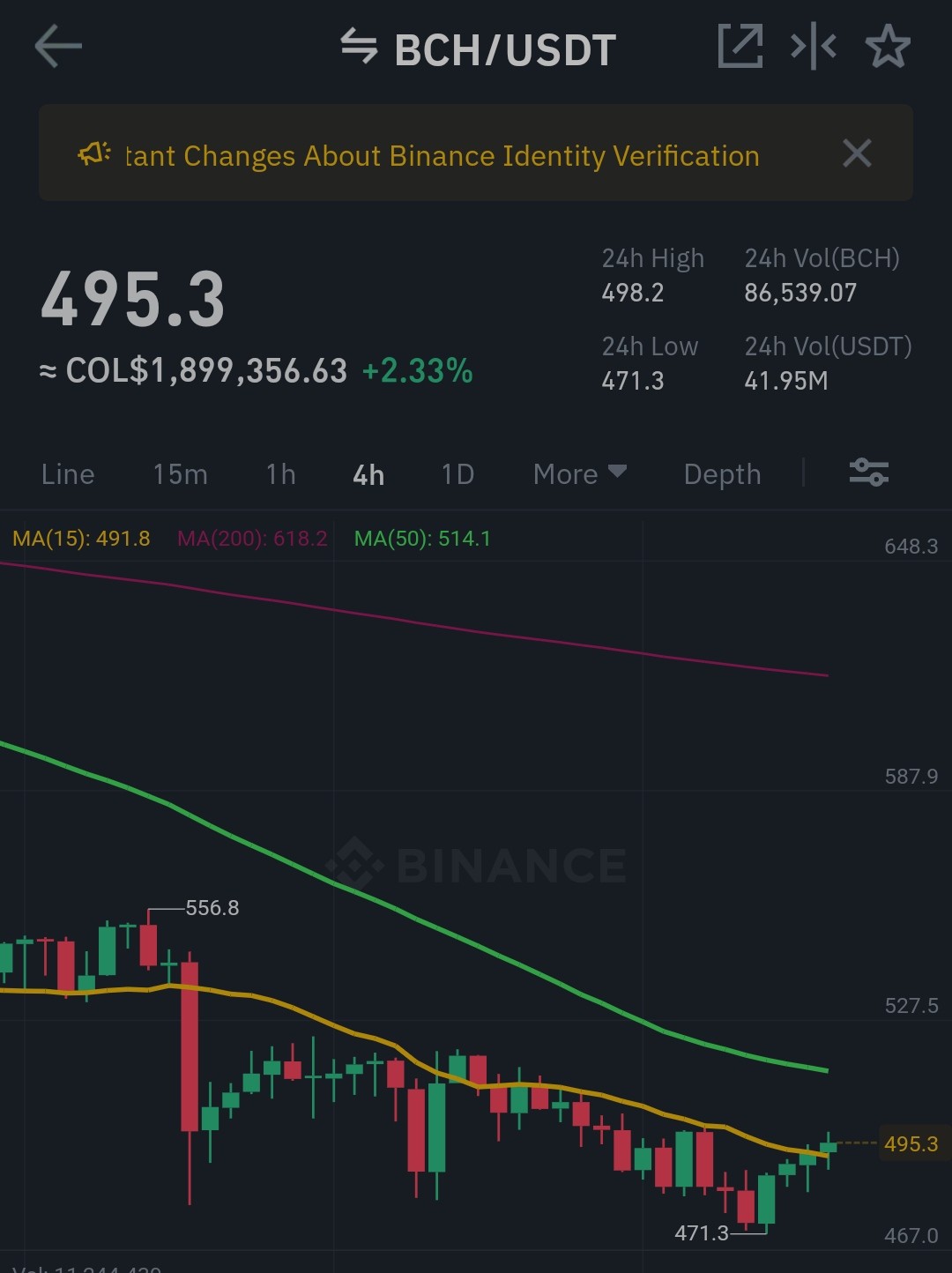This screenshot has height=1273, width=952.
Task: Tap the collapse arrows icon beside the star
Action: click(x=814, y=46)
